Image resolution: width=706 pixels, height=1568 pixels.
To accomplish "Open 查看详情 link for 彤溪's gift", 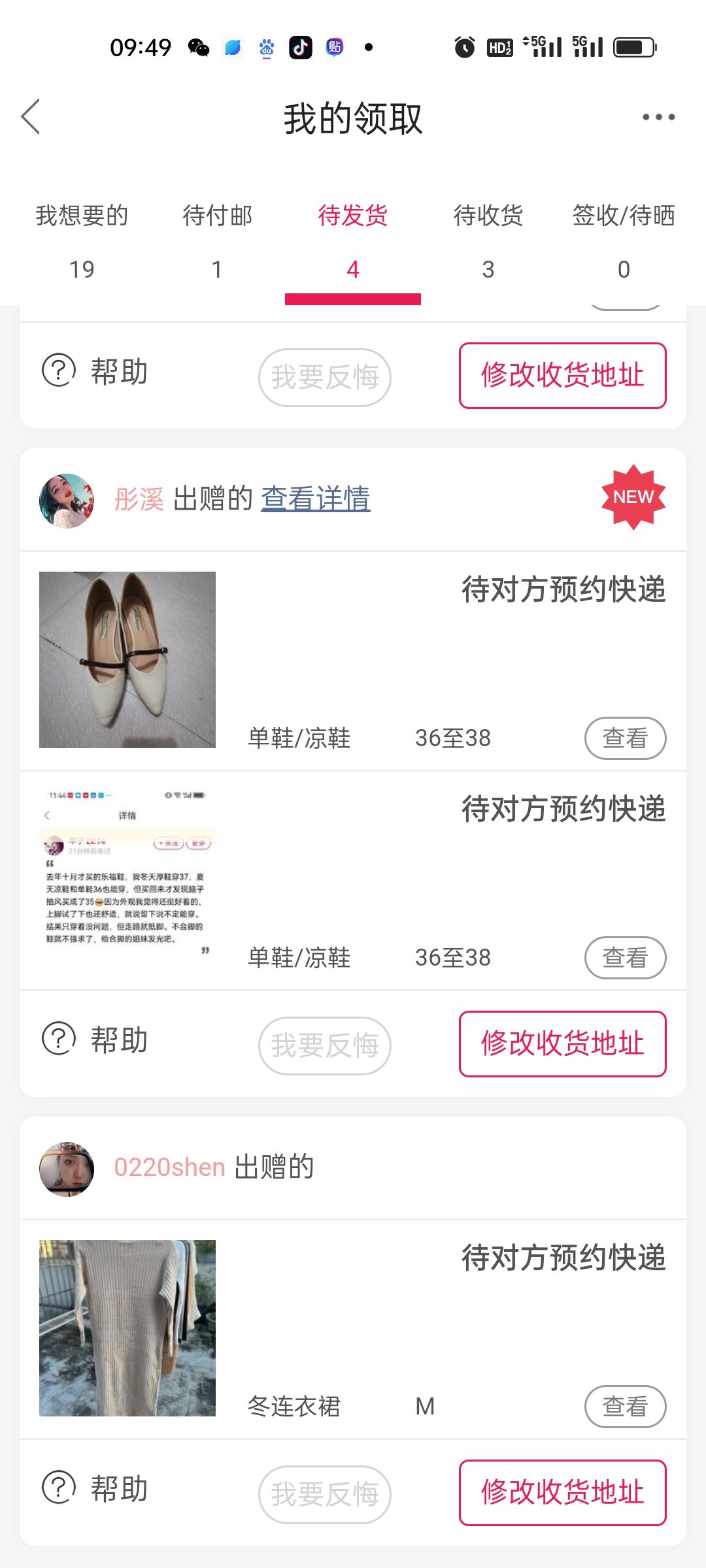I will (316, 499).
